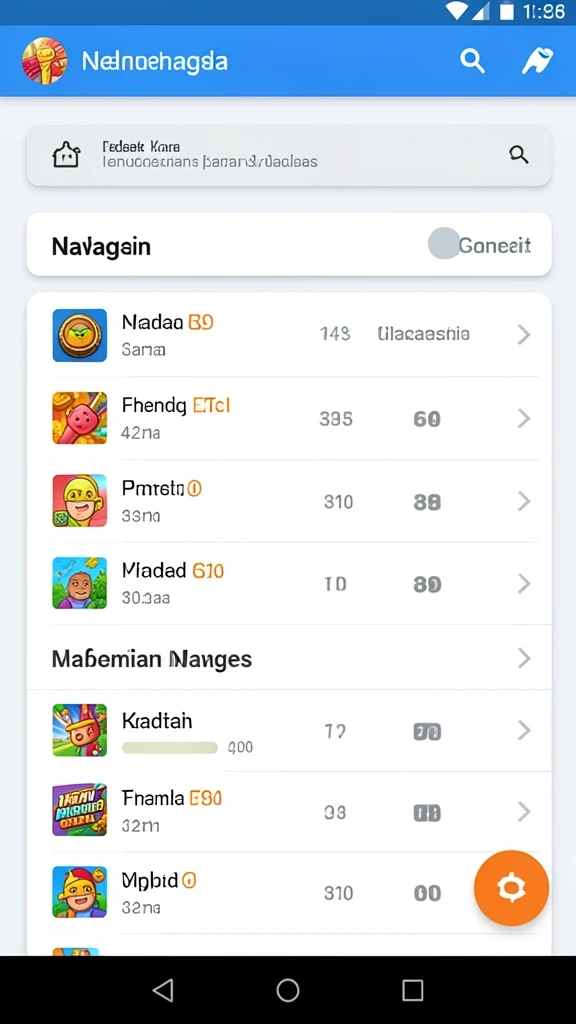Open the Fhendg ETcl row
This screenshot has width=576, height=1024.
click(x=289, y=419)
